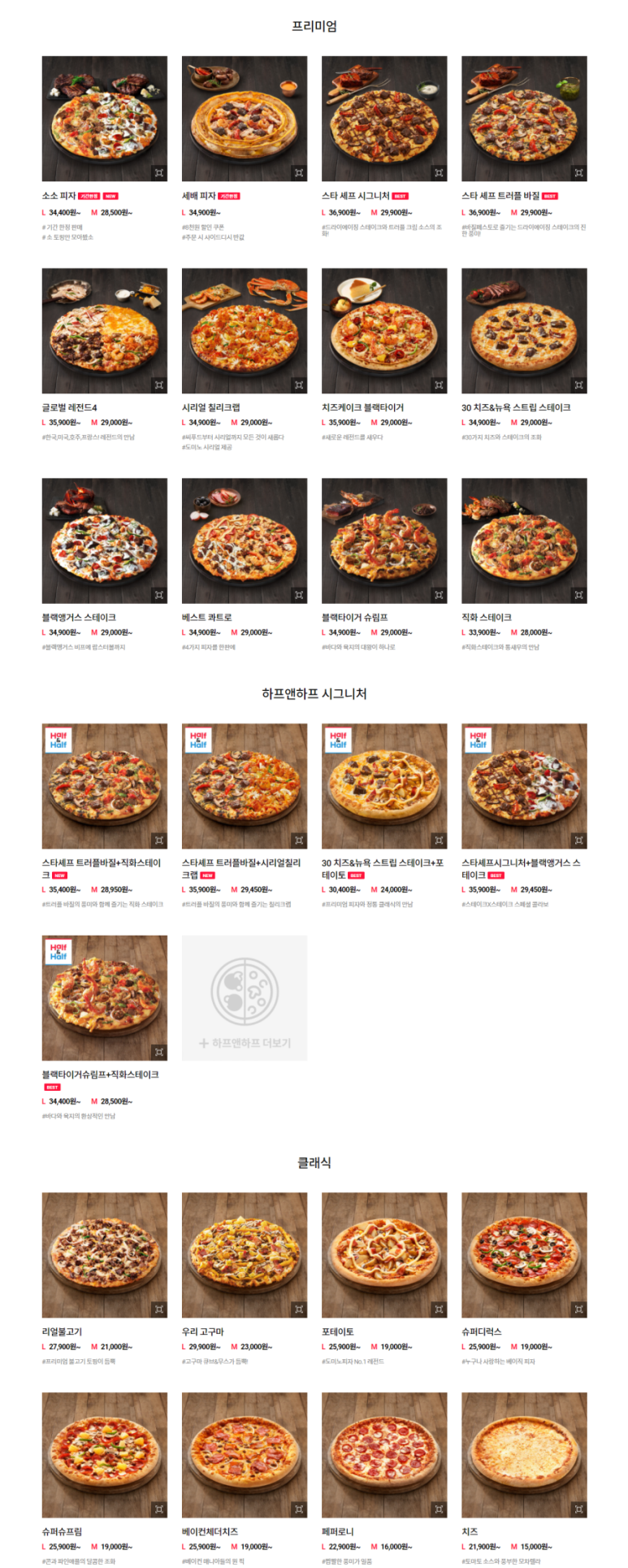
Task: Enlarge the 직화 스테이크 pizza photo
Action: click(578, 595)
